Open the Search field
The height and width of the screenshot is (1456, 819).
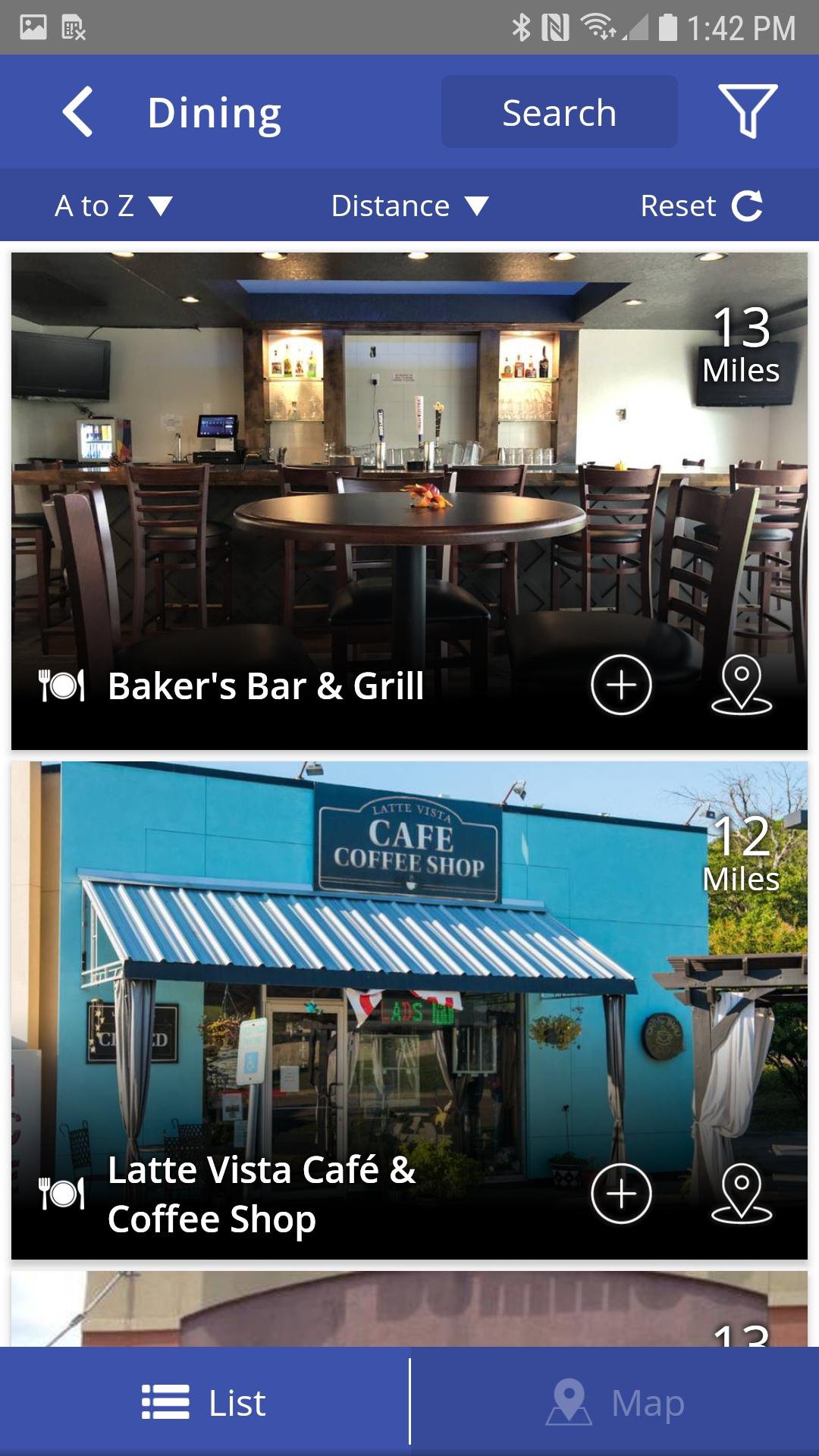coord(560,112)
